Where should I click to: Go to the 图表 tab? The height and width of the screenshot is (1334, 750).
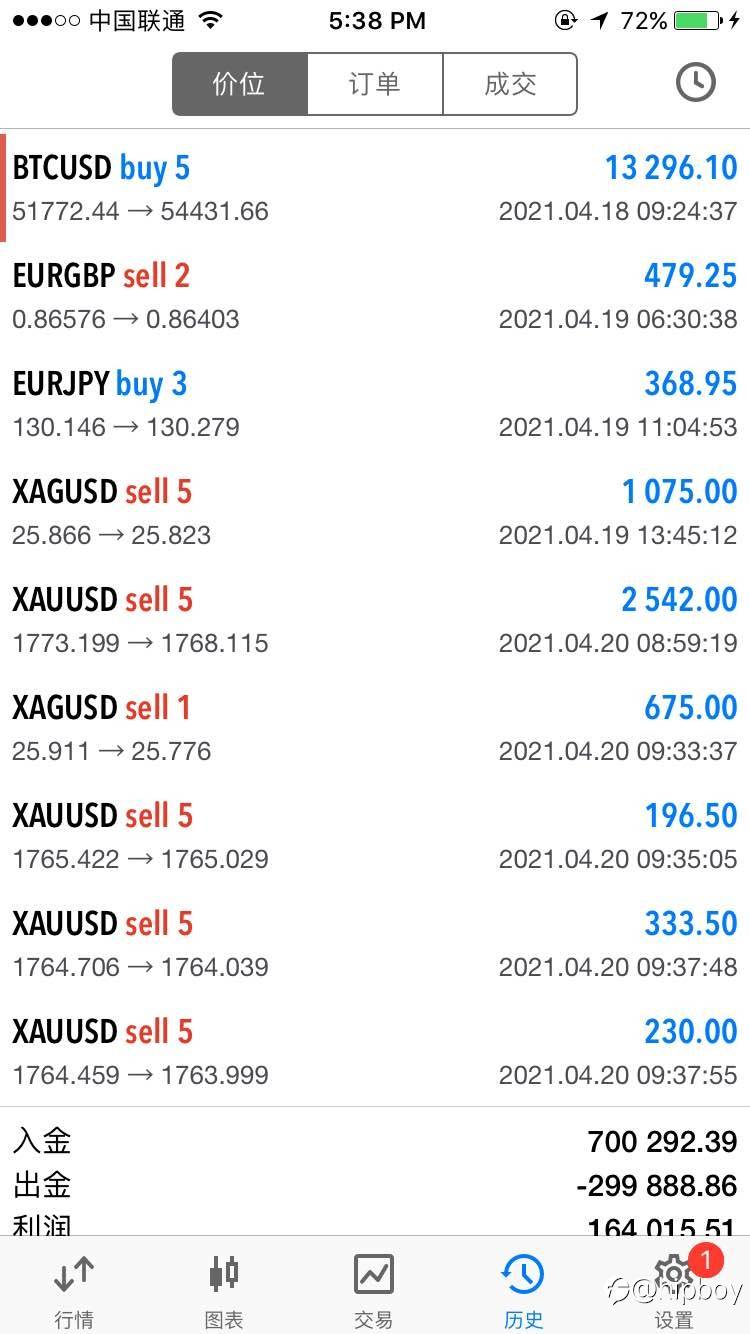224,1290
